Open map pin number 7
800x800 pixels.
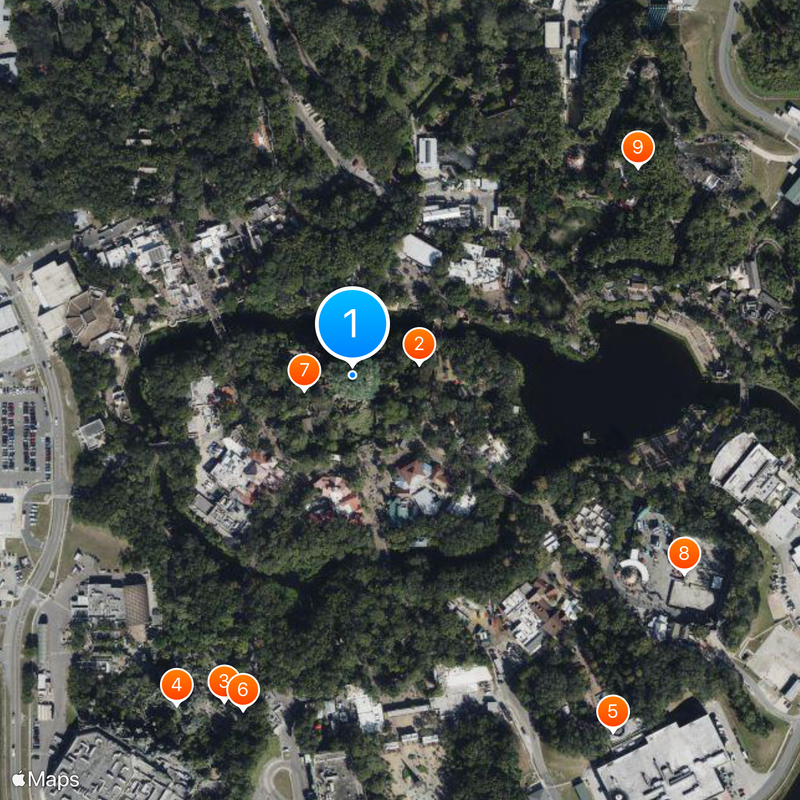(x=304, y=370)
